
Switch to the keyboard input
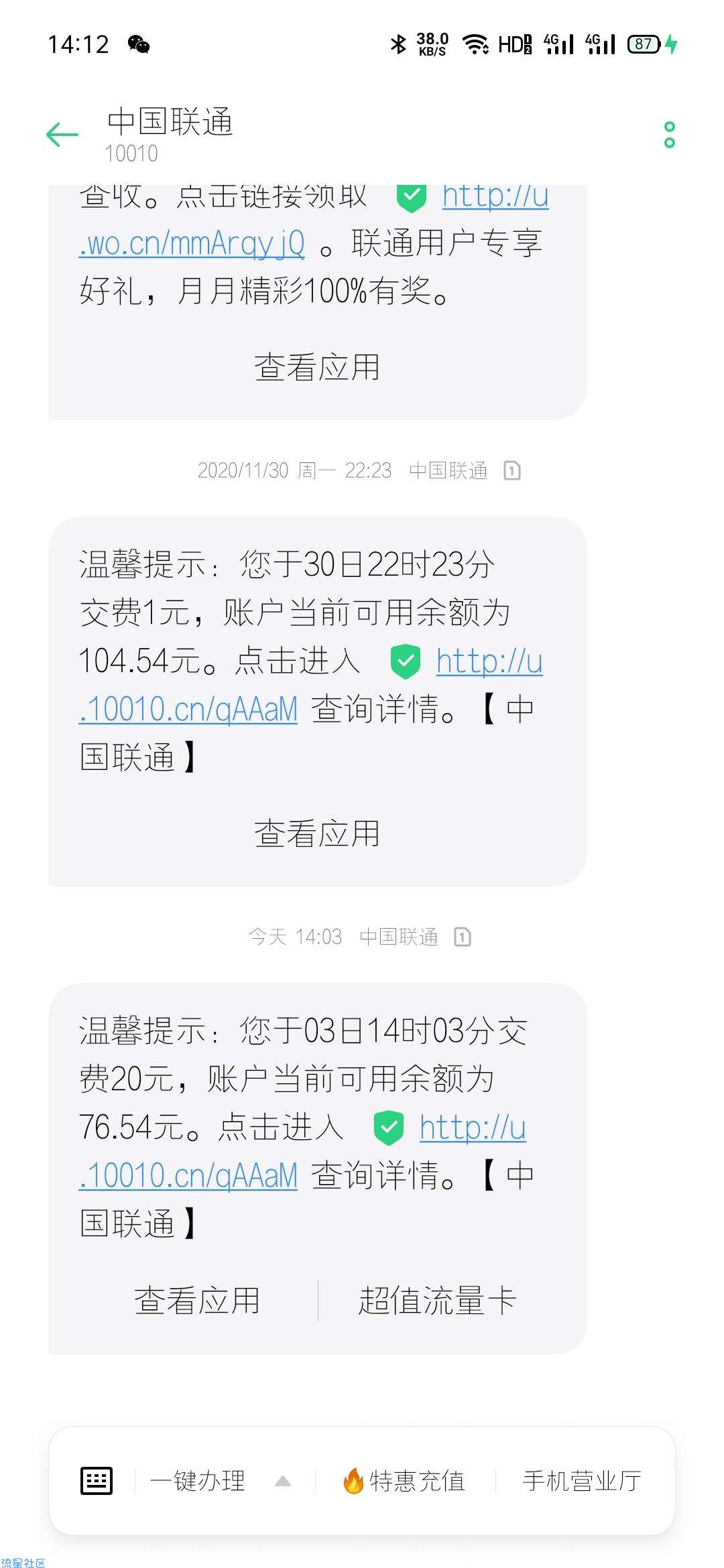pos(96,1481)
